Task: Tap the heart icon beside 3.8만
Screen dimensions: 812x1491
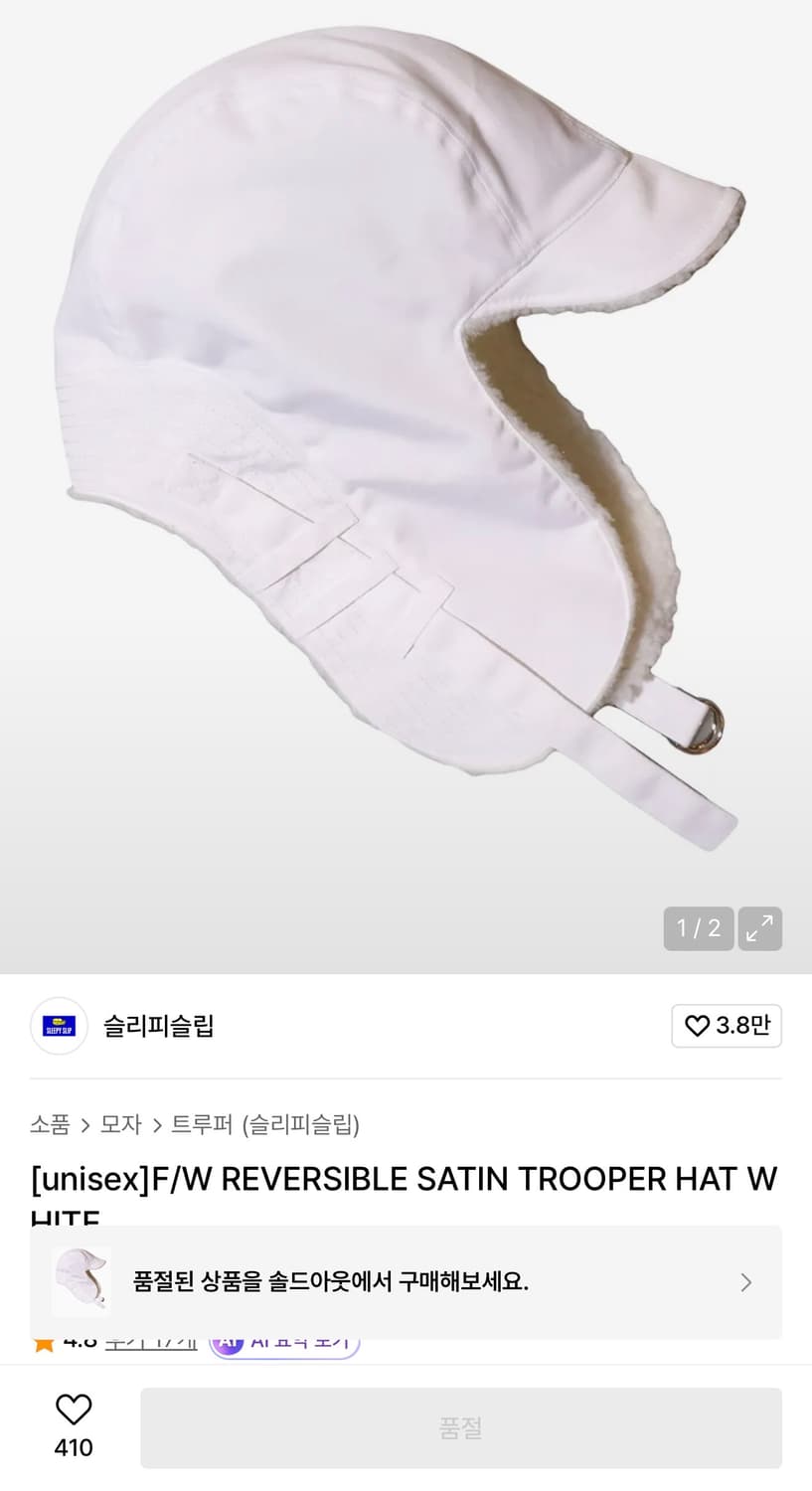Action: [x=695, y=1026]
